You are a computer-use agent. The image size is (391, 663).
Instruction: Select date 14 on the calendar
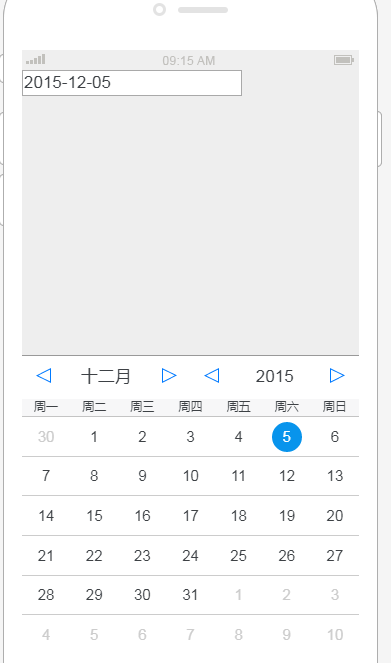pos(46,516)
